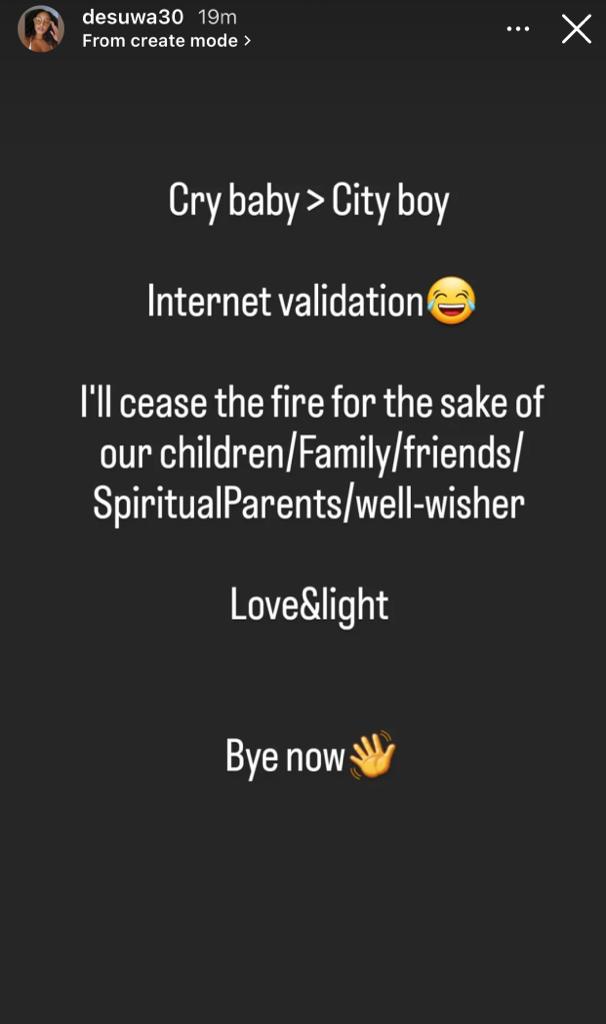The image size is (606, 1024).
Task: Open the From create mode link
Action: tap(166, 41)
